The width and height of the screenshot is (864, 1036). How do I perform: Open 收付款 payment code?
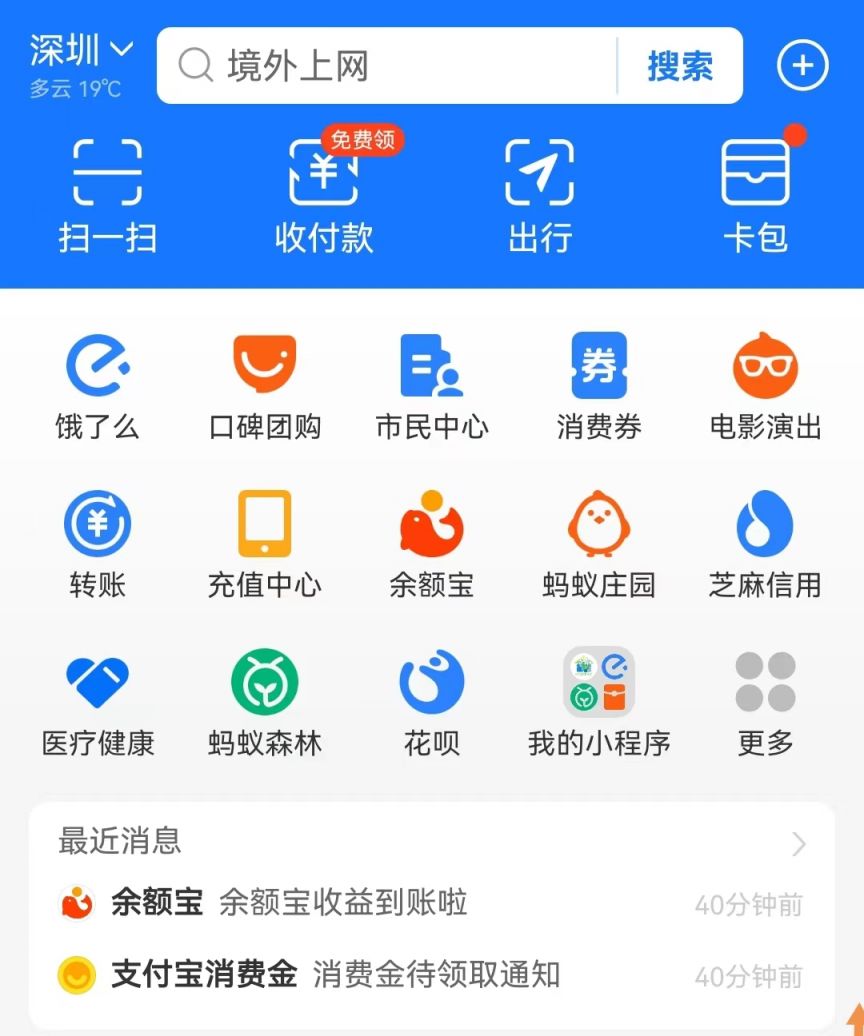[x=323, y=190]
